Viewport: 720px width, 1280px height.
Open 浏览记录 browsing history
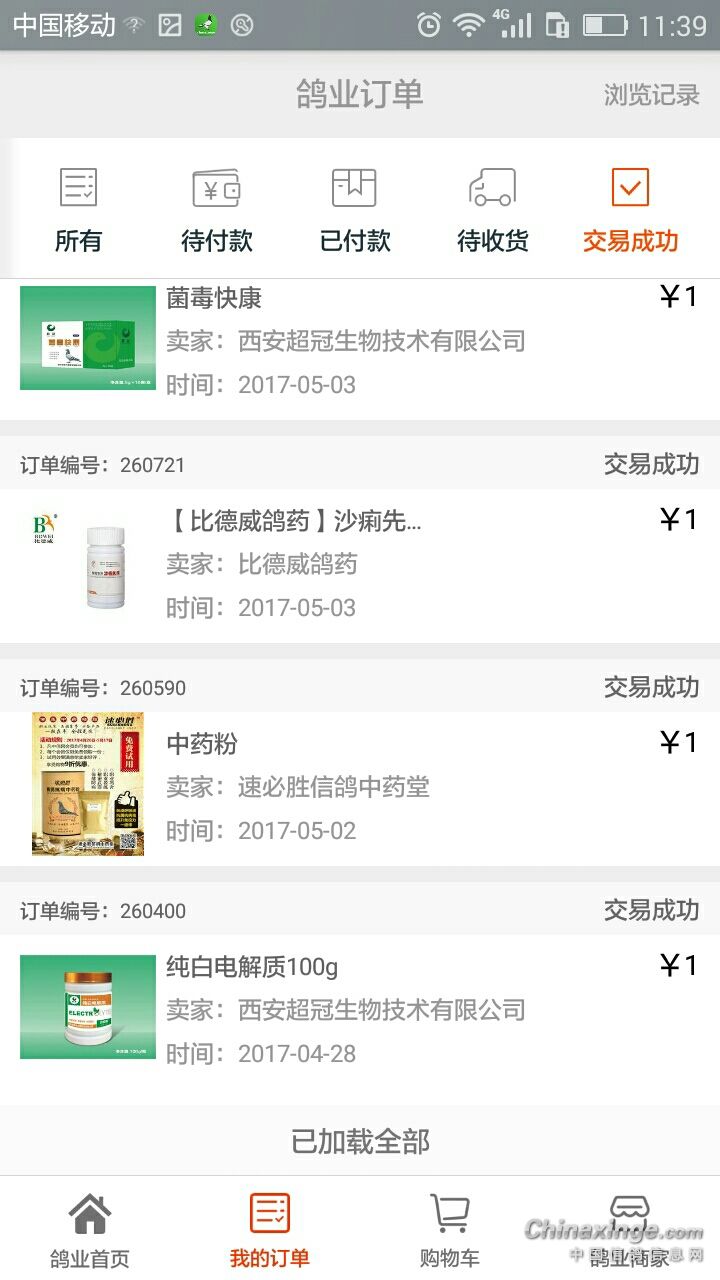click(651, 95)
